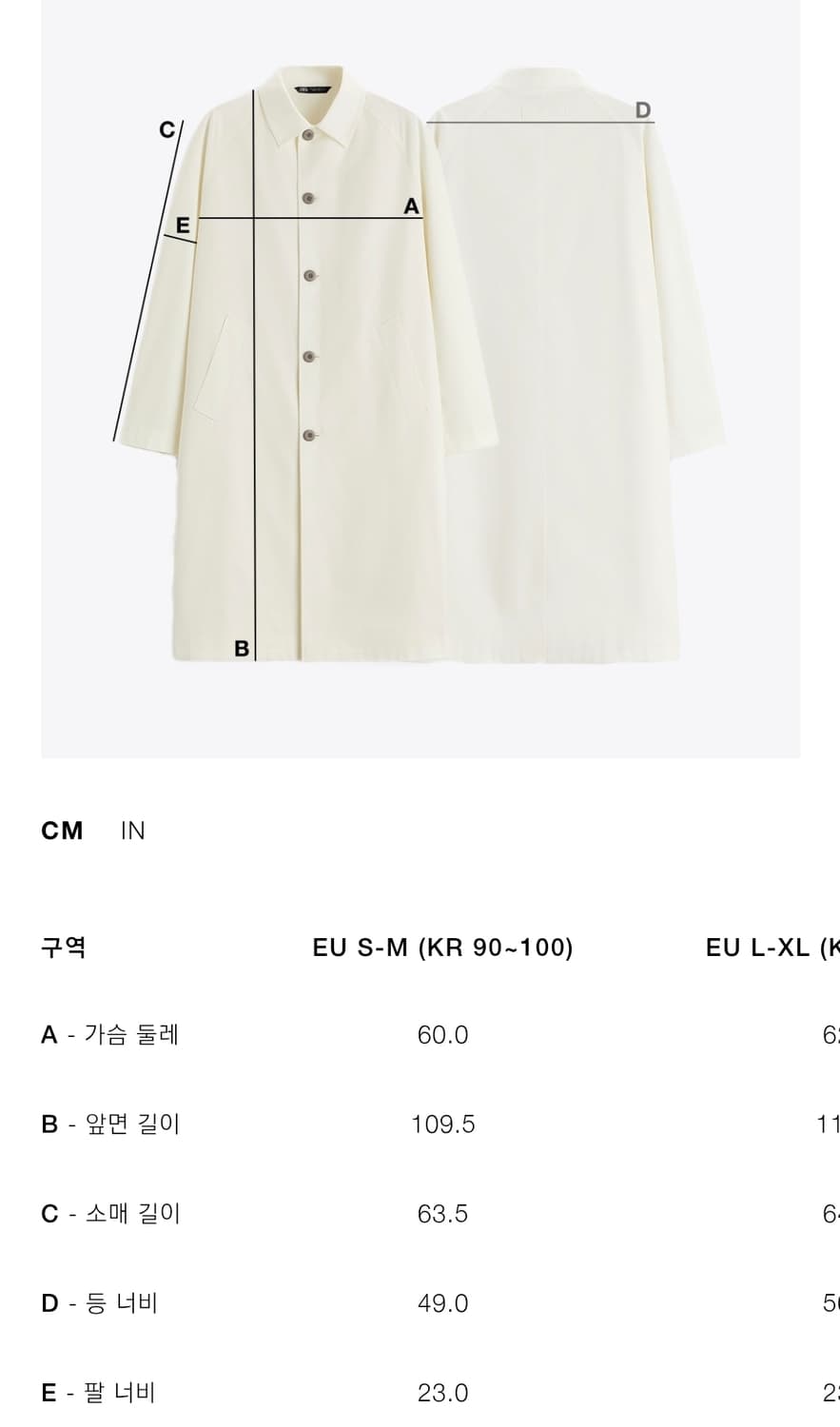Click the 49.0 back width value
Image resolution: width=840 pixels, height=1427 pixels.
click(443, 1302)
